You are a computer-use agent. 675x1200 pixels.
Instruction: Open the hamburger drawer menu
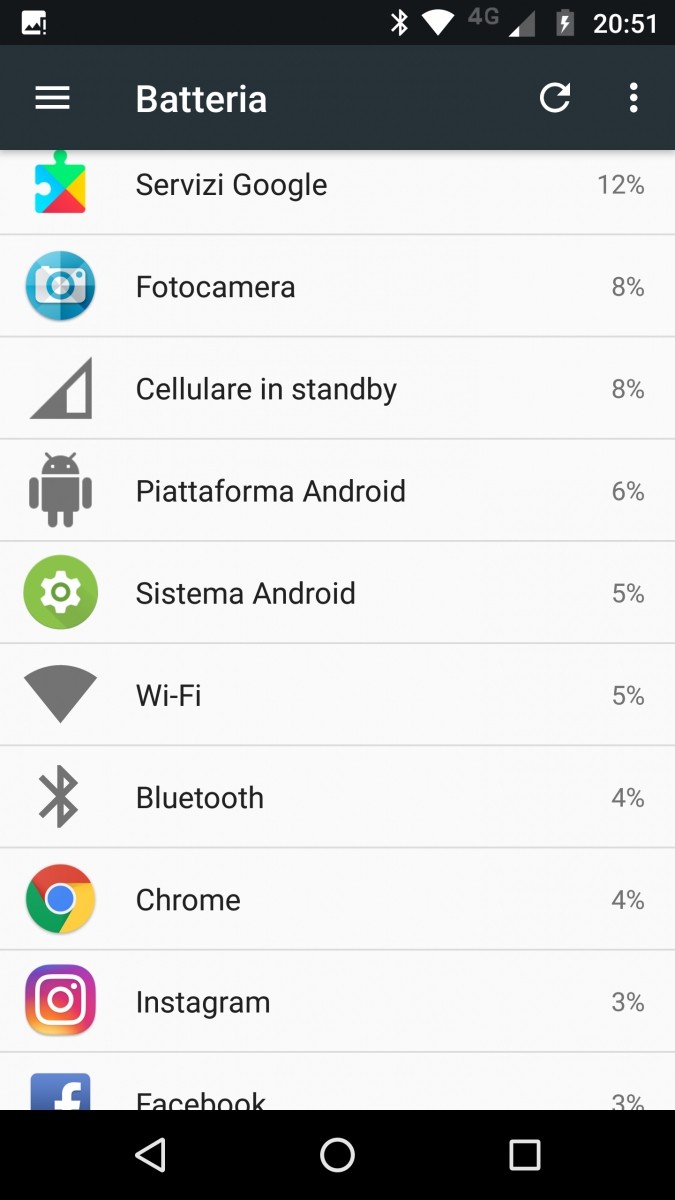tap(52, 98)
